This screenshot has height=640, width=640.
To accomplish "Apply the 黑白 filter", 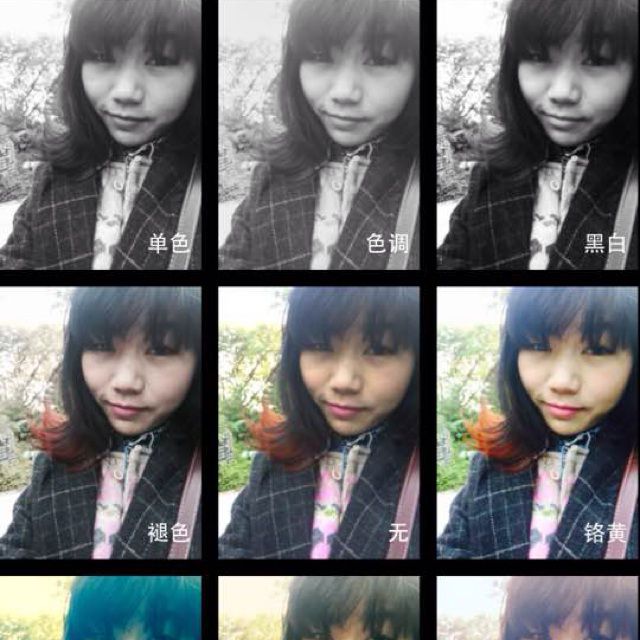I will 538,135.
